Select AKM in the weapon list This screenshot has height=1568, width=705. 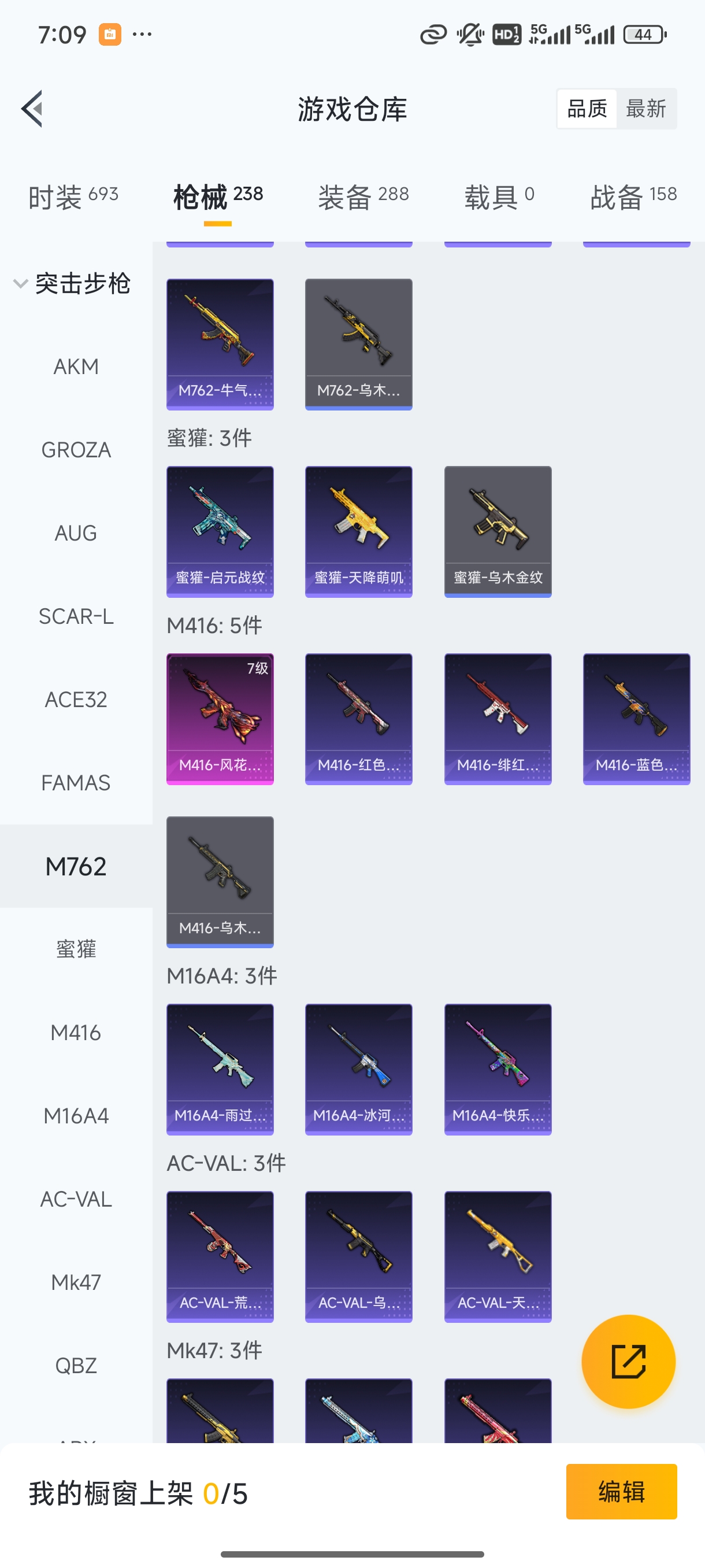pos(76,367)
